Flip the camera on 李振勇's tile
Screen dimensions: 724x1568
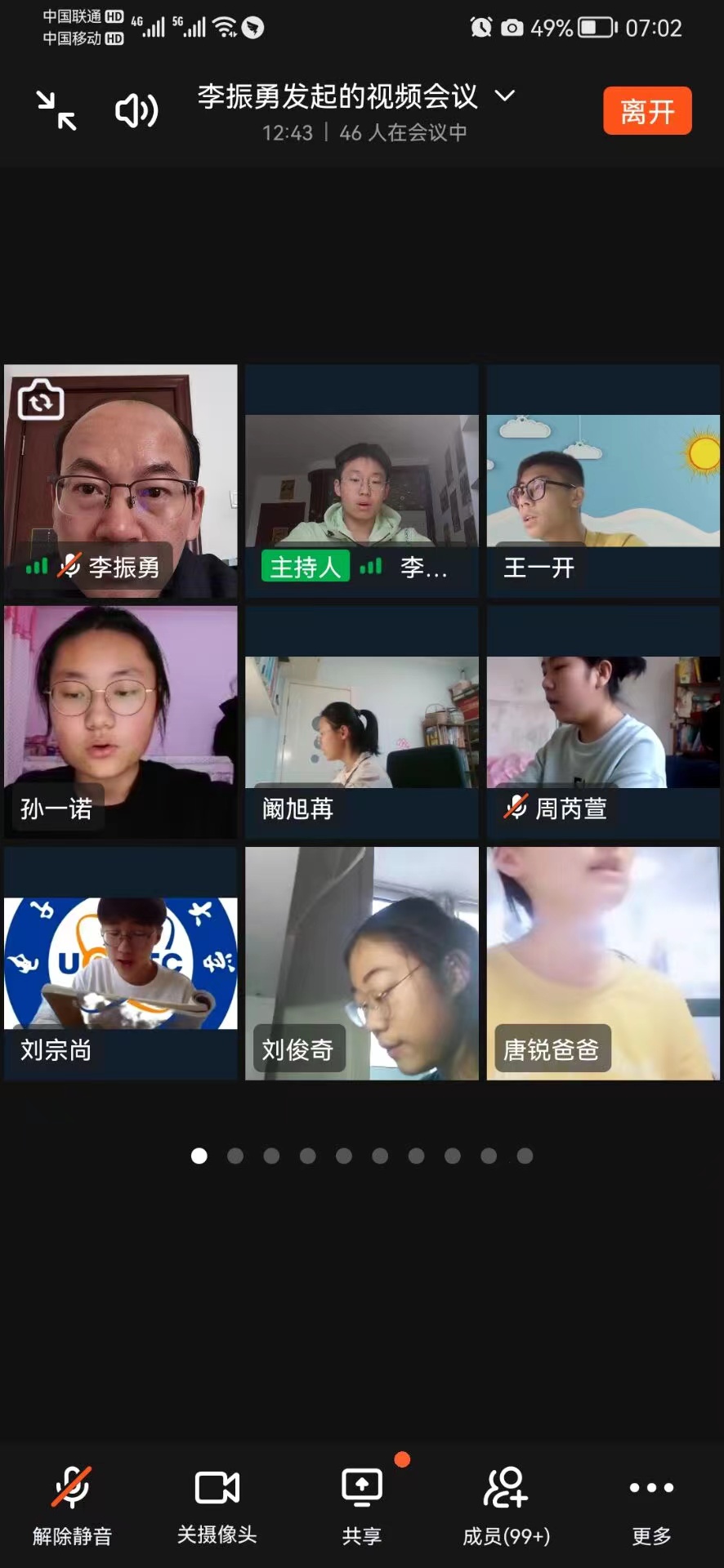(41, 400)
